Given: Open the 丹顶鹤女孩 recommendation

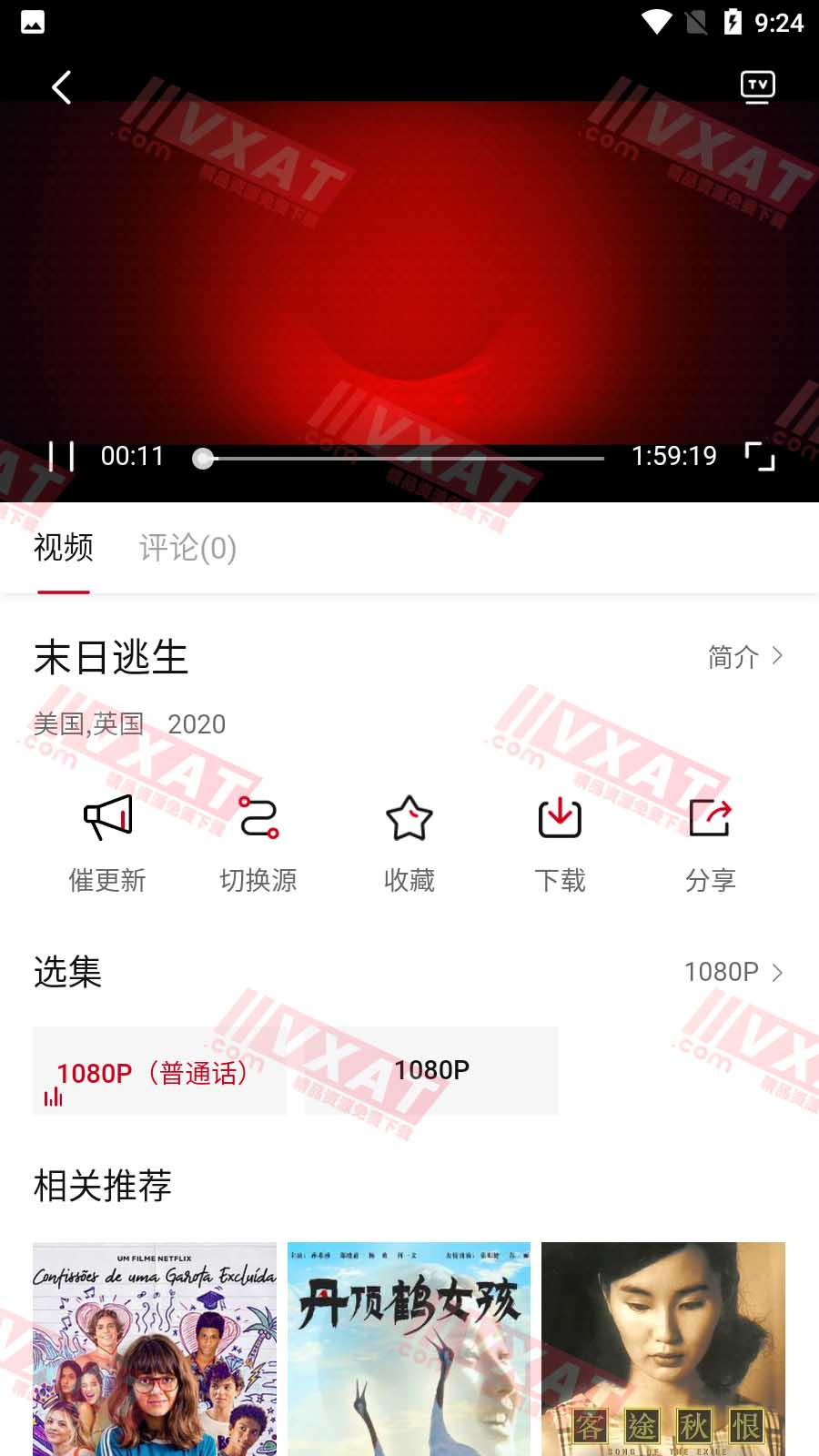Looking at the screenshot, I should tap(409, 1349).
